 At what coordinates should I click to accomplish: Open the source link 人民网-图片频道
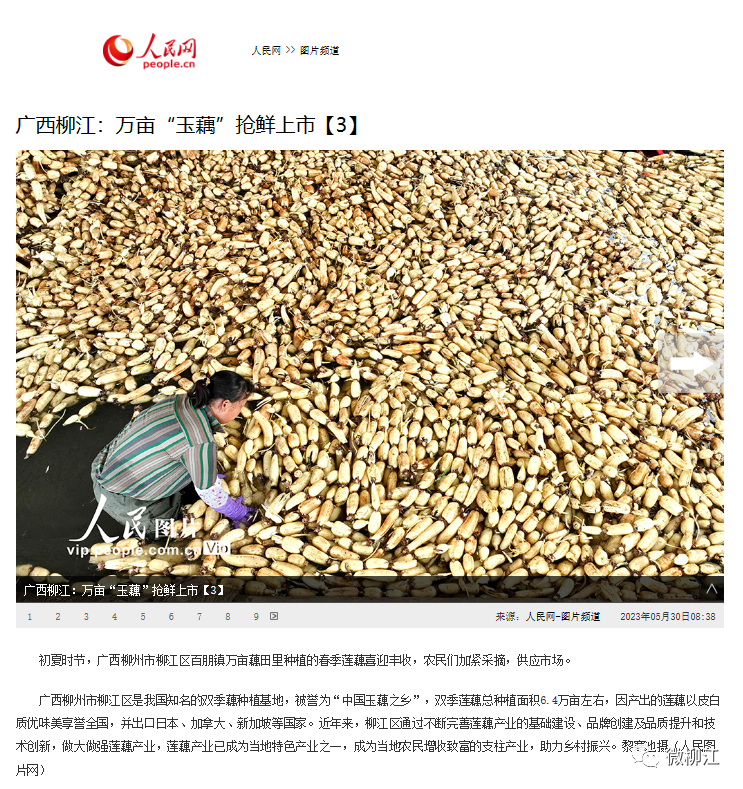tap(563, 617)
